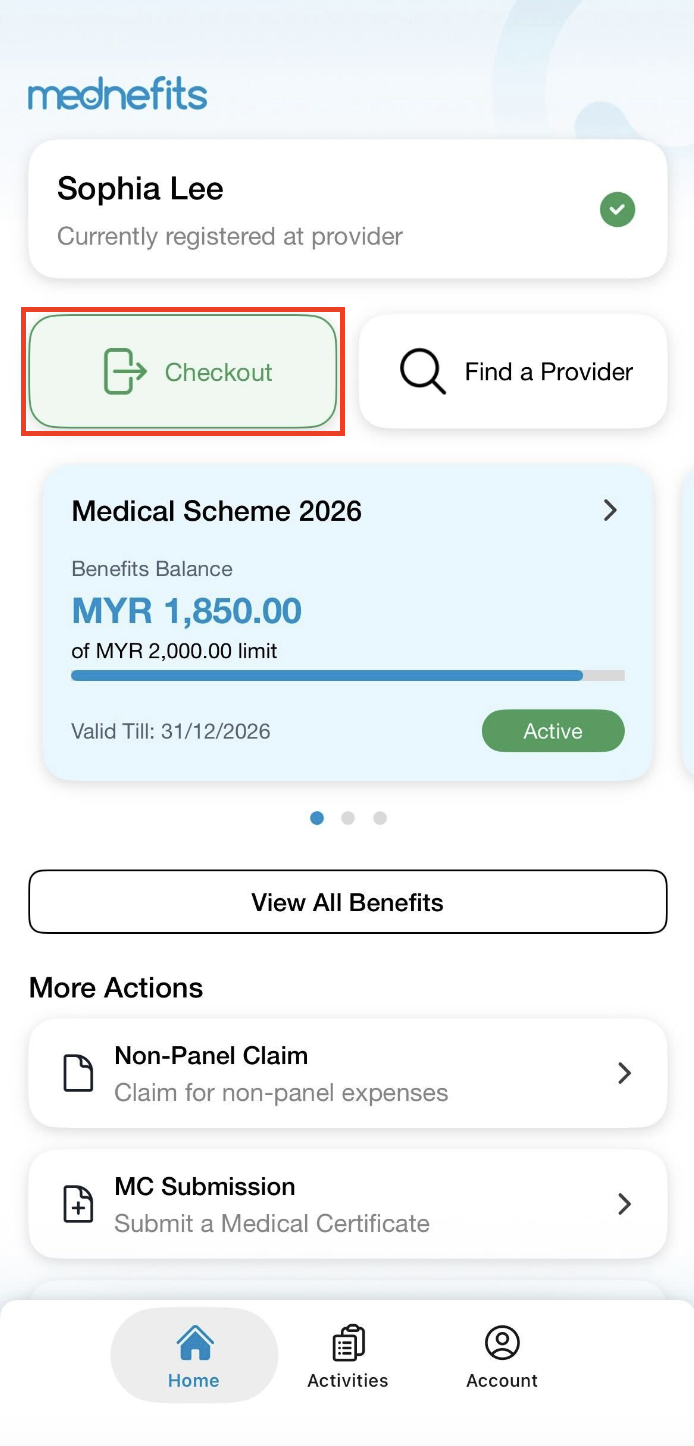This screenshot has width=694, height=1446.
Task: Open Find a Provider search
Action: click(x=513, y=372)
